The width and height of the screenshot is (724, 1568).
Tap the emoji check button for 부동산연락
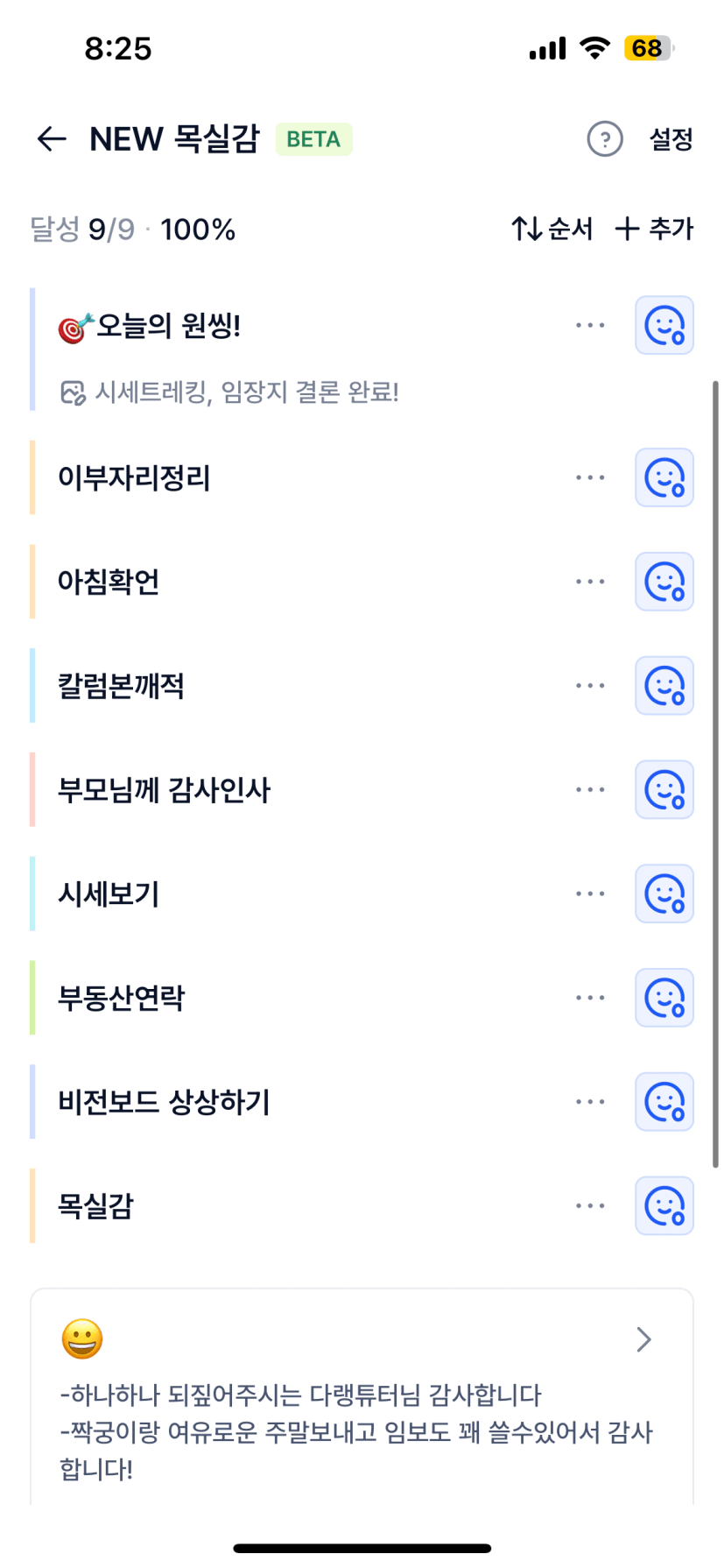click(x=664, y=998)
